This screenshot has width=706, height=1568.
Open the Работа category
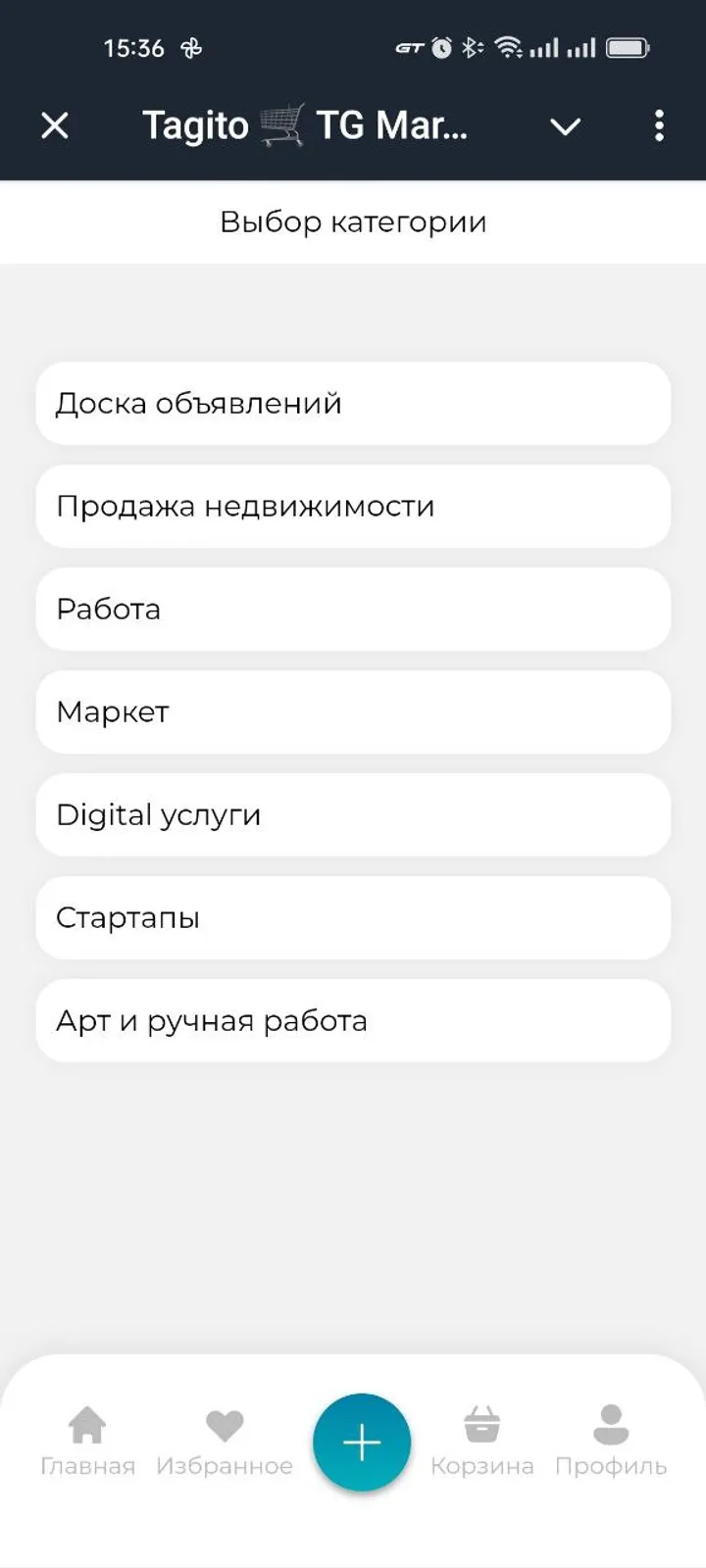tap(353, 610)
